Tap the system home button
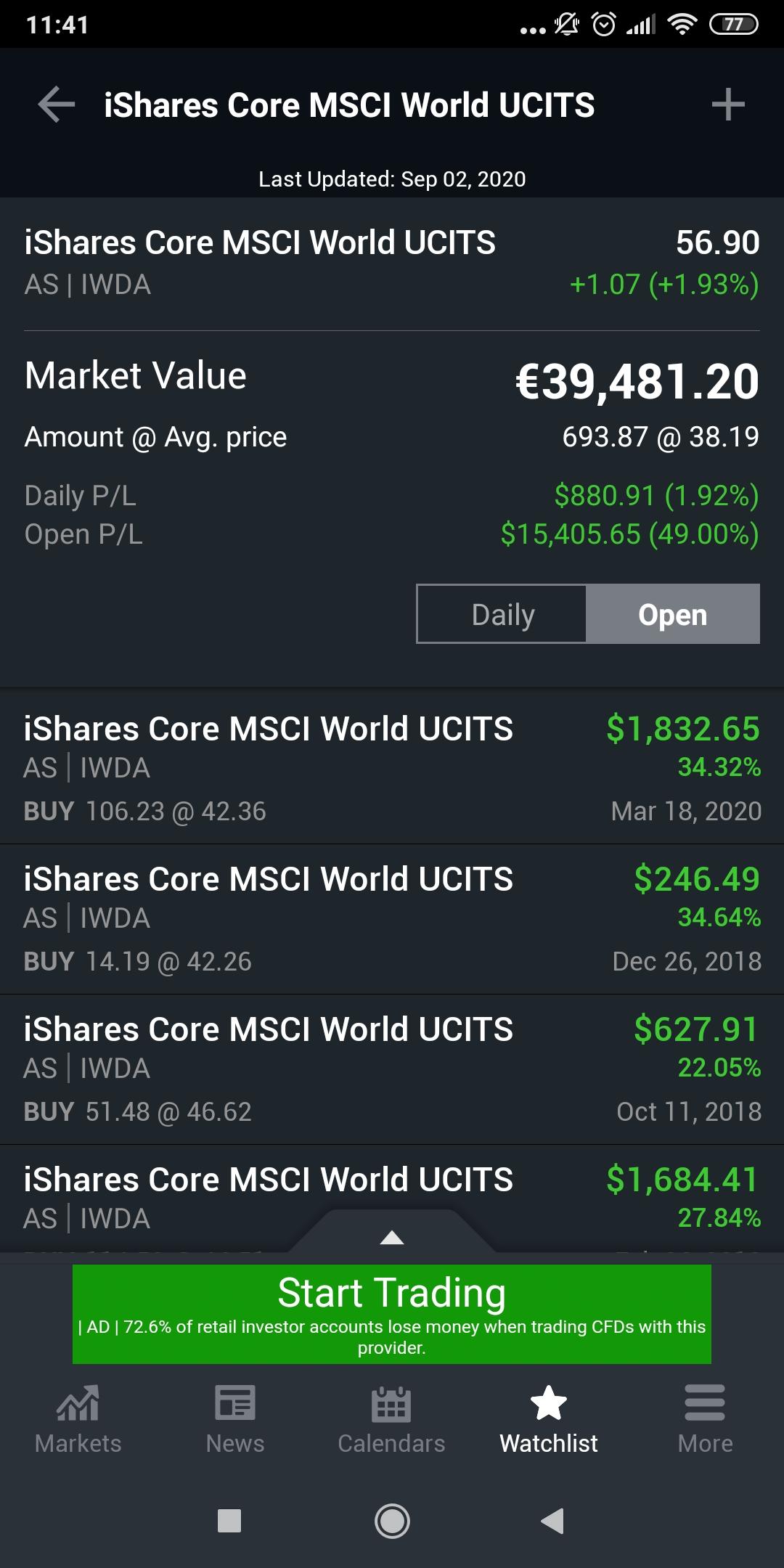Screen dimensions: 784x1568 [x=392, y=1520]
